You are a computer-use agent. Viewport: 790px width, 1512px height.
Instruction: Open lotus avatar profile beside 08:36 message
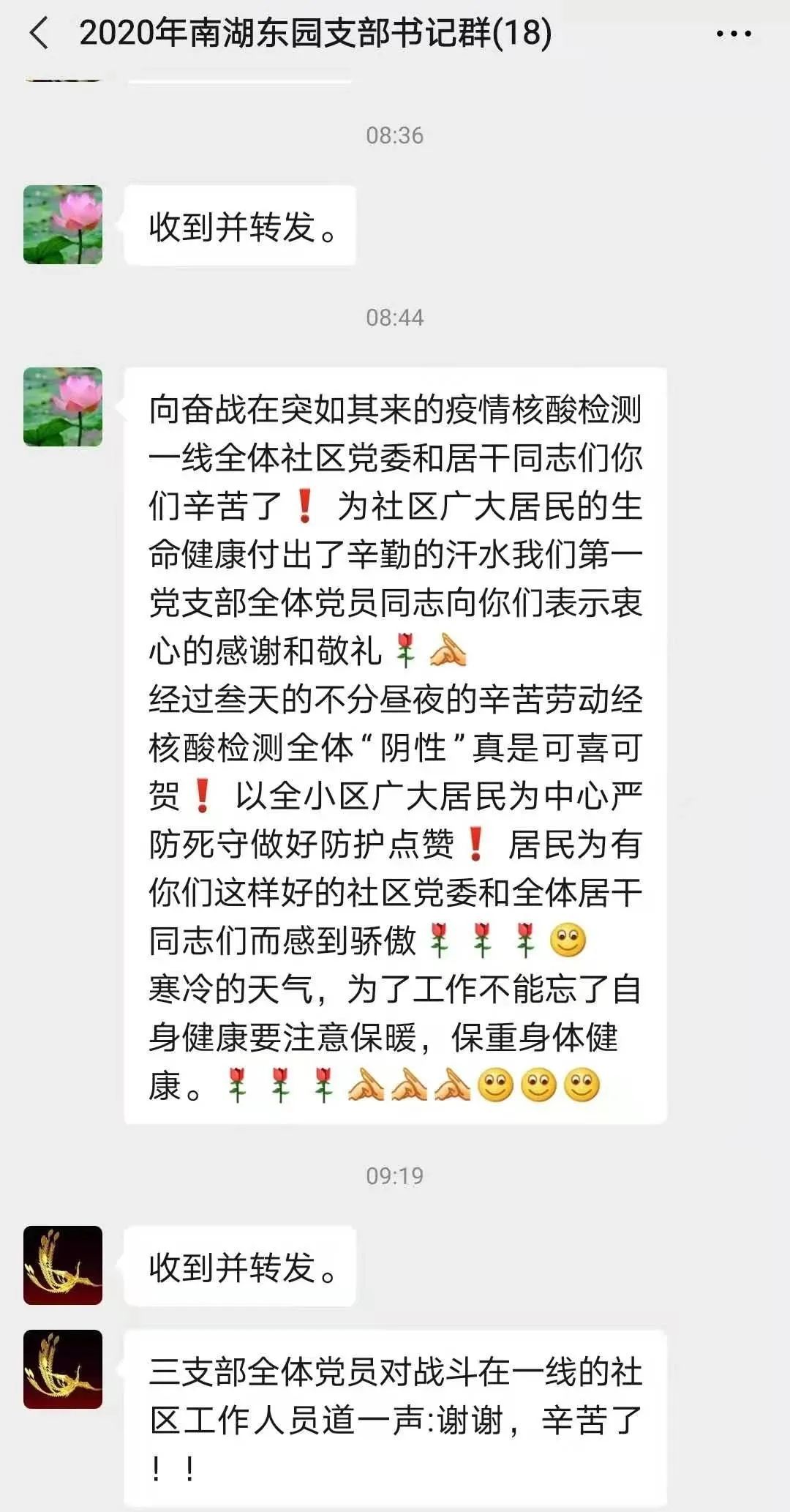point(63,225)
